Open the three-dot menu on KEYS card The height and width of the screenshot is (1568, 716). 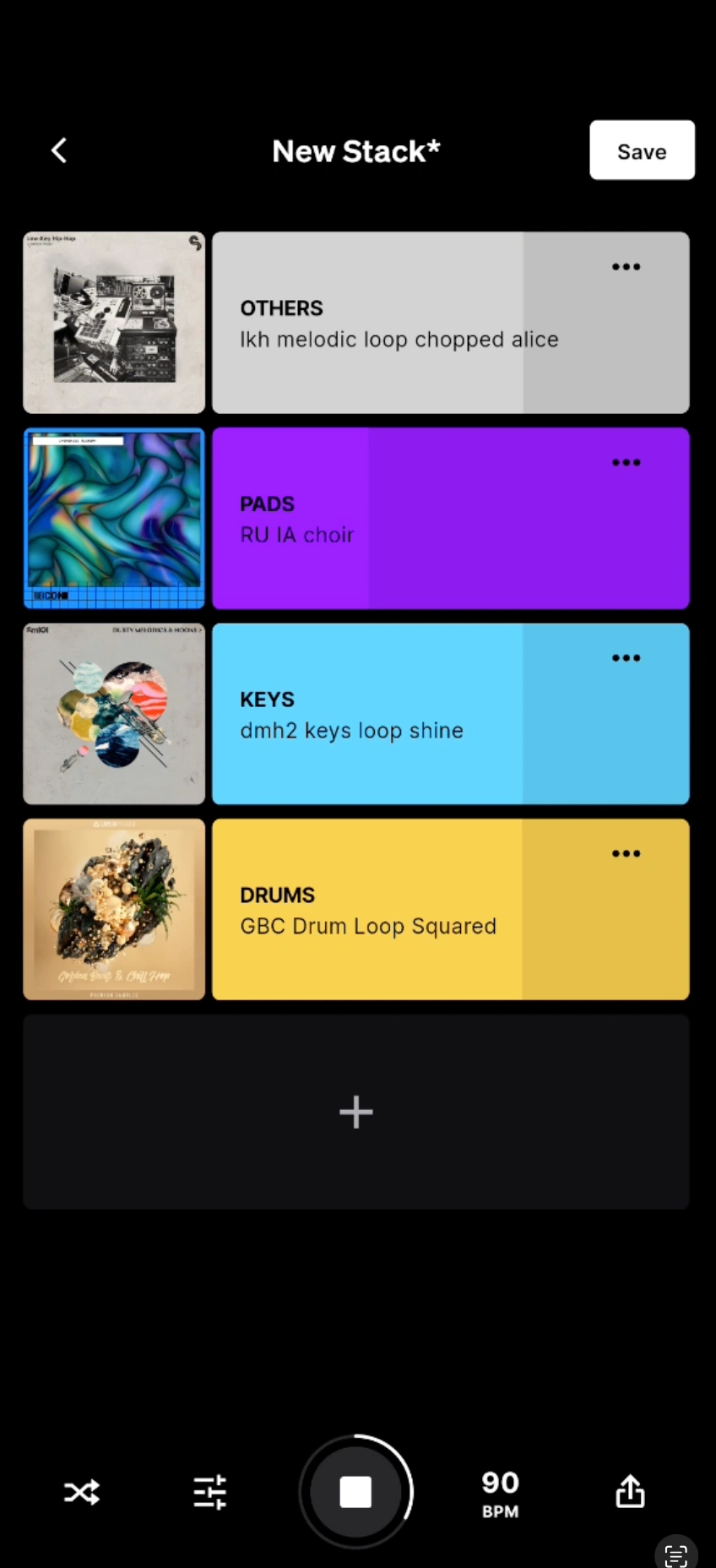(626, 657)
